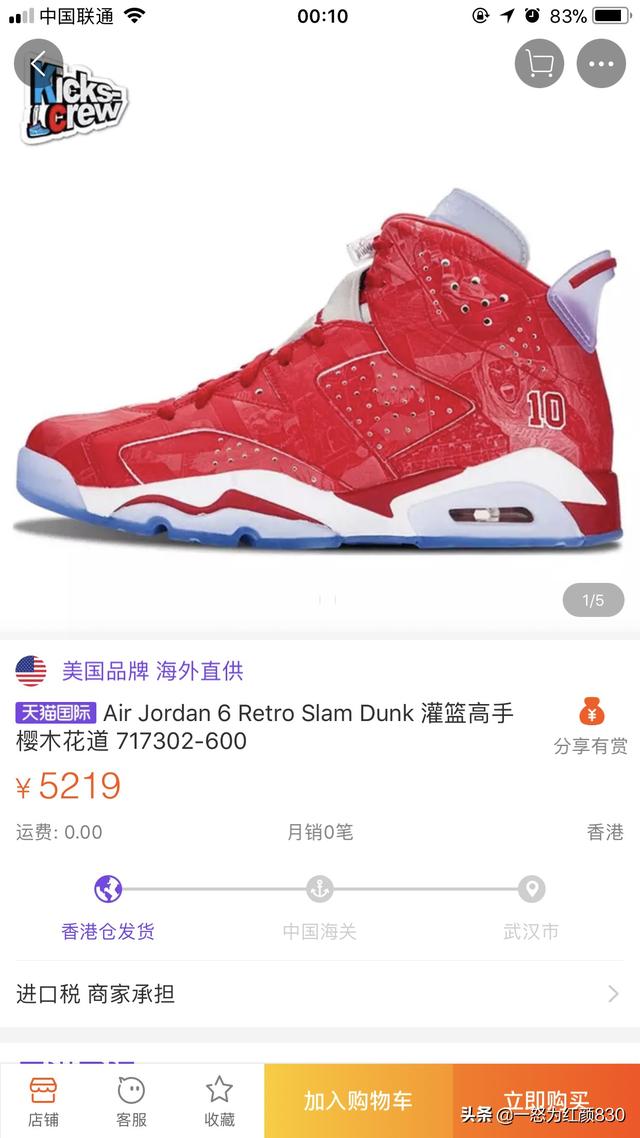Tap 加入购物车 add to cart
Screen dimensions: 640x1138
pos(358,1100)
